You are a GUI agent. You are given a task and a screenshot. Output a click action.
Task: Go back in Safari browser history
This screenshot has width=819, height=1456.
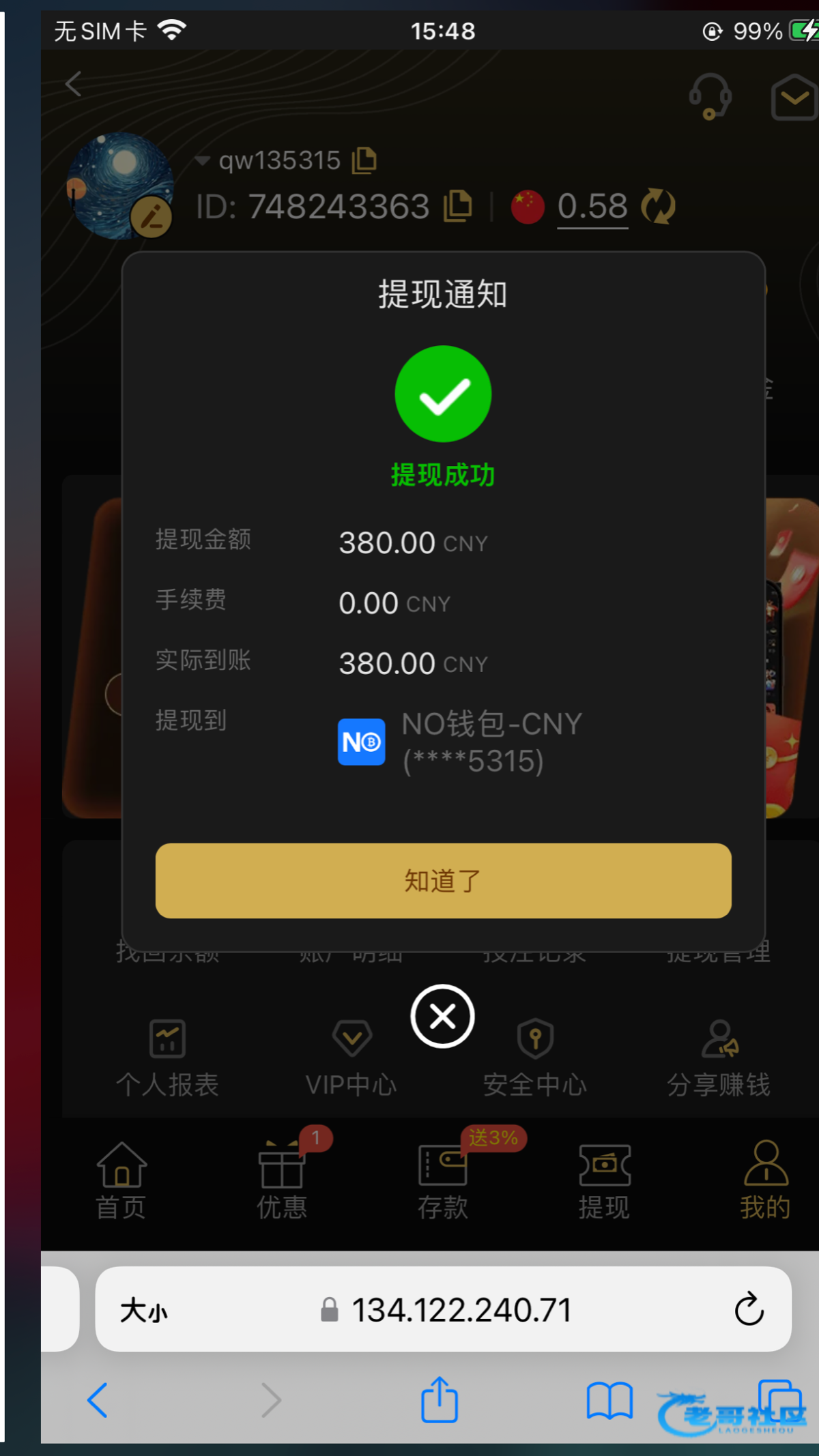tap(98, 1400)
